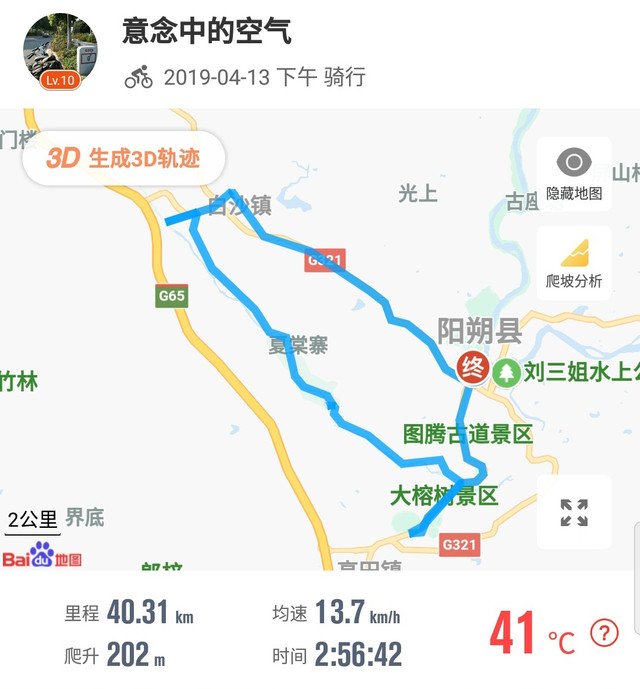Open the temperature help question mark

pyautogui.click(x=604, y=632)
